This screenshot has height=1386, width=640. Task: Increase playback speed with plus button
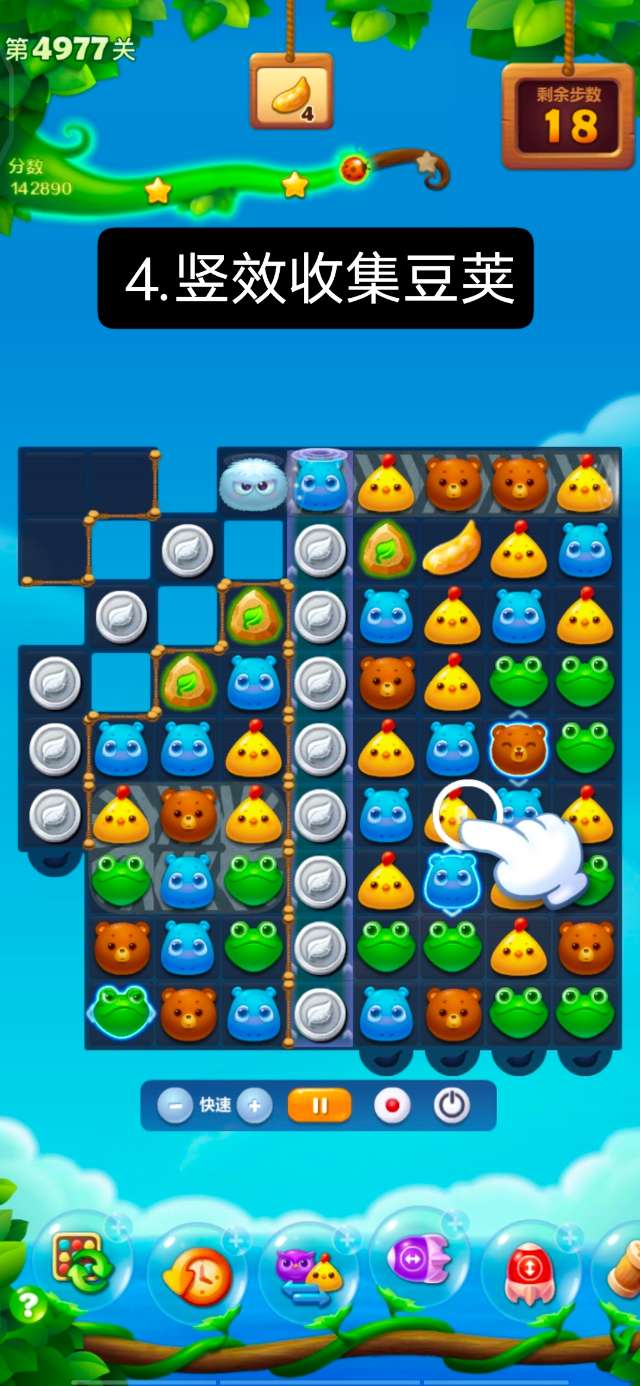coord(254,1106)
